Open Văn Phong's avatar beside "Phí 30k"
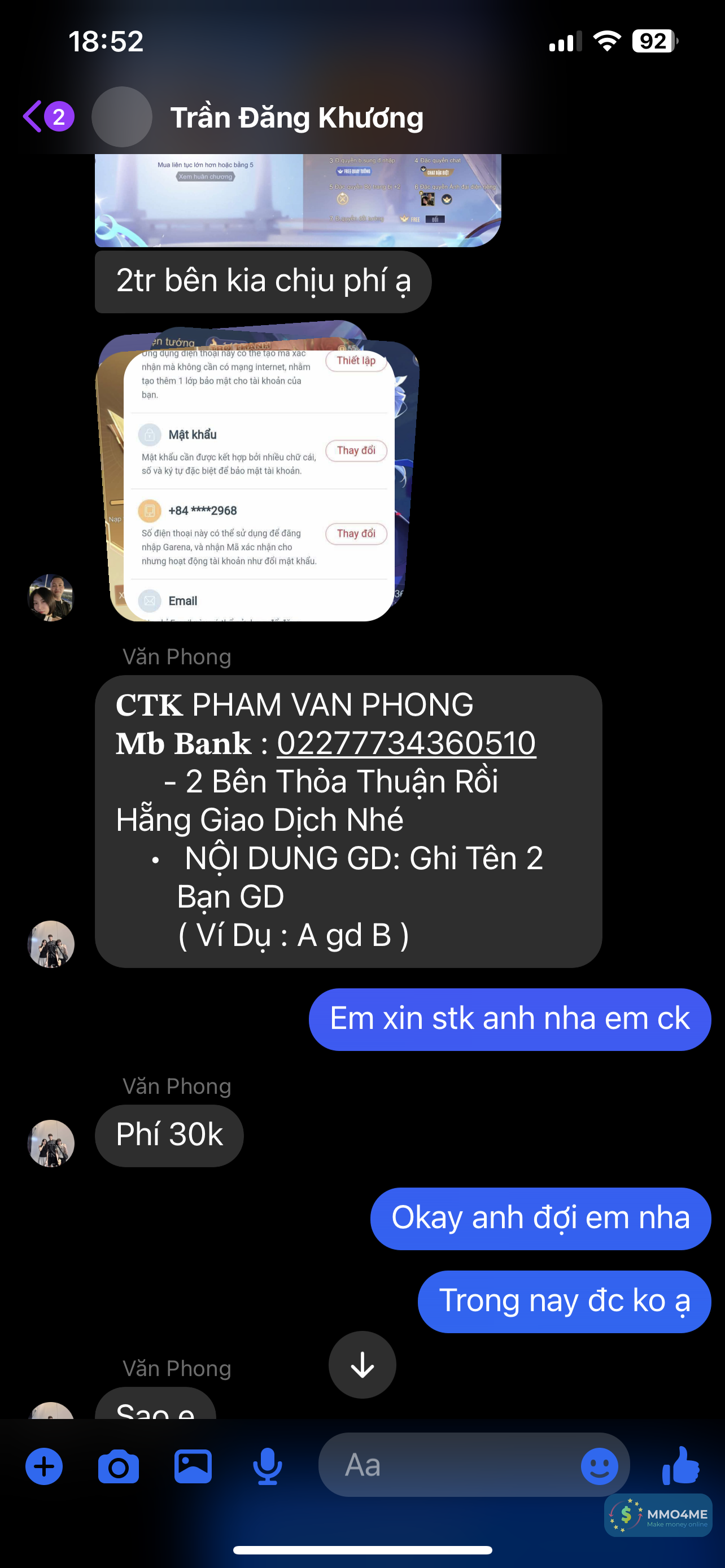This screenshot has height=1568, width=725. pos(51,1143)
